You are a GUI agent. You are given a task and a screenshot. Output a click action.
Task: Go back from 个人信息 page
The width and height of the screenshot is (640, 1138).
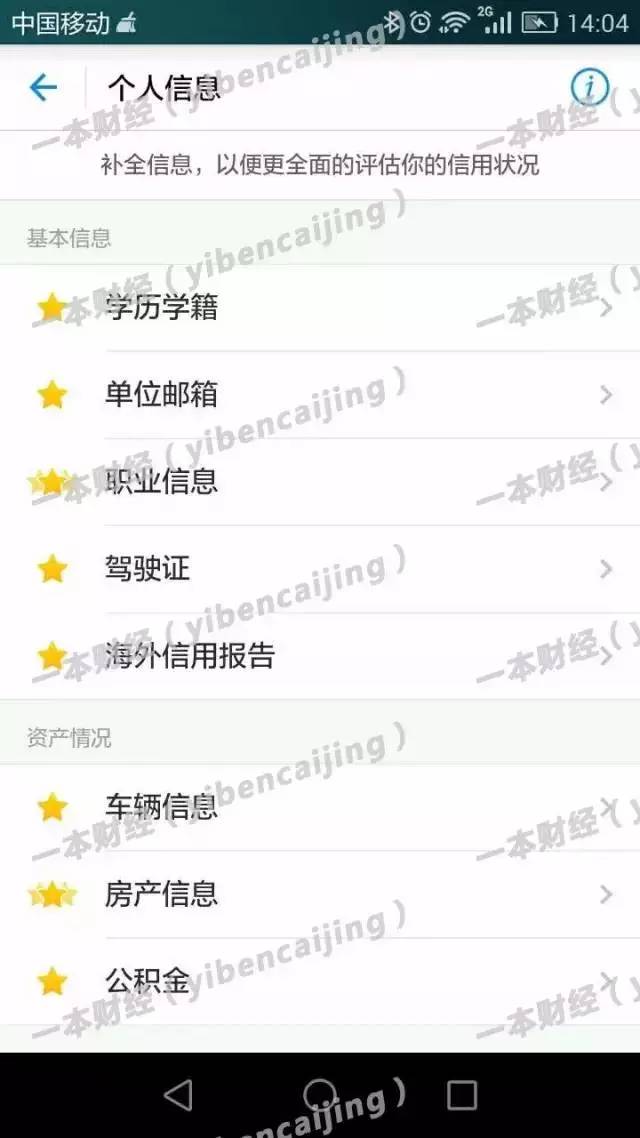[x=43, y=88]
